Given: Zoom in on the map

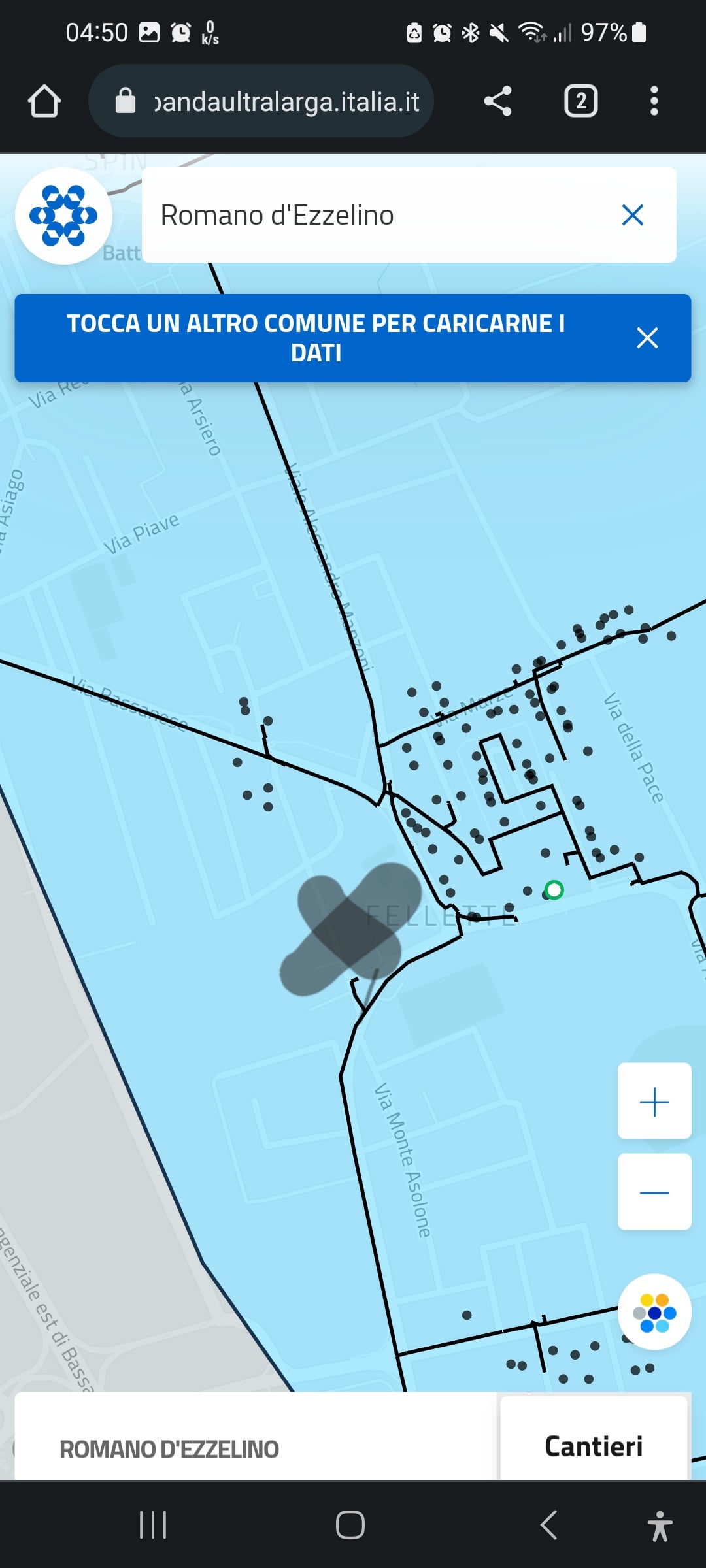Looking at the screenshot, I should point(654,1102).
